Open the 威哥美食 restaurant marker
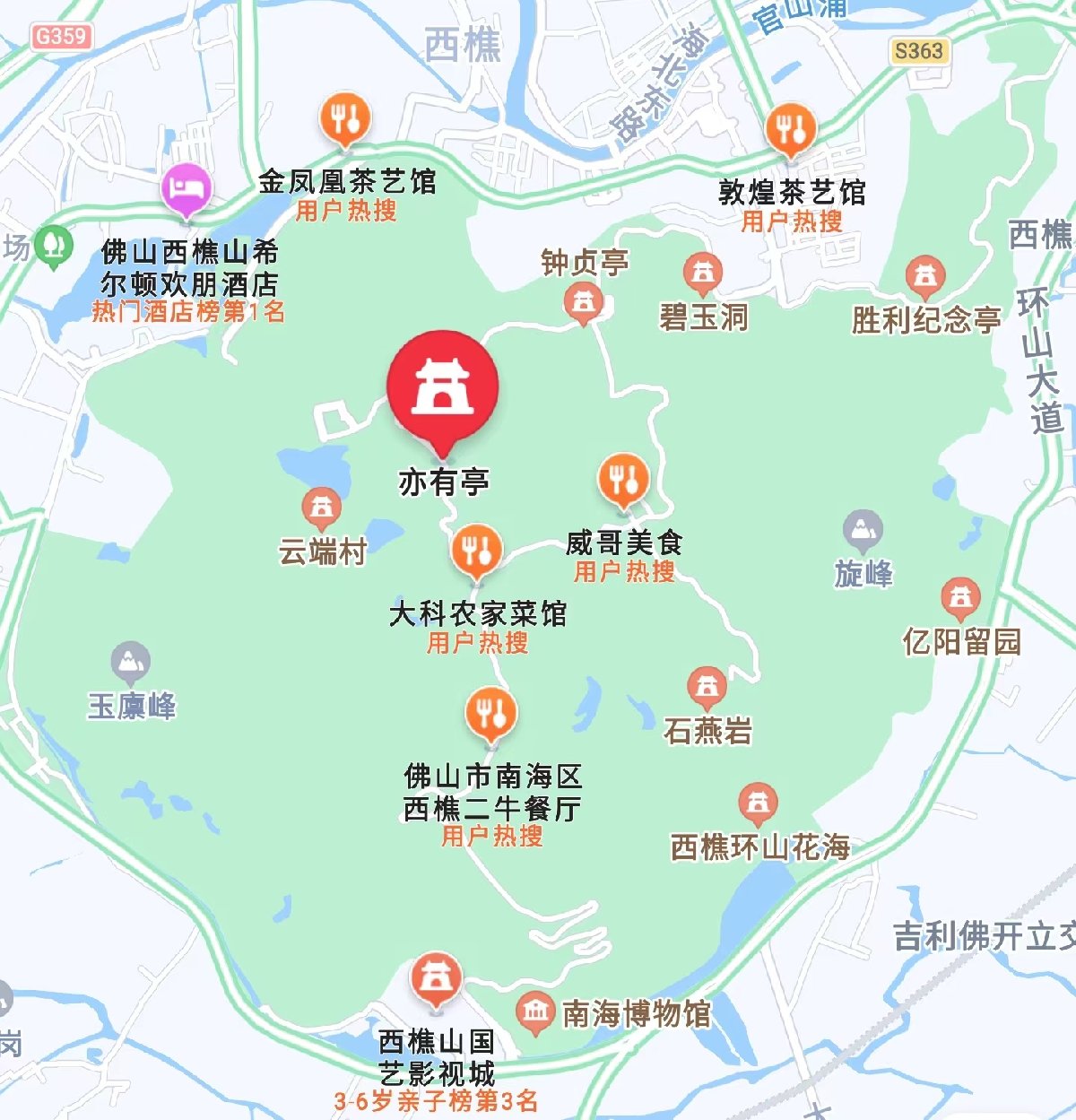This screenshot has width=1076, height=1120. 623,480
